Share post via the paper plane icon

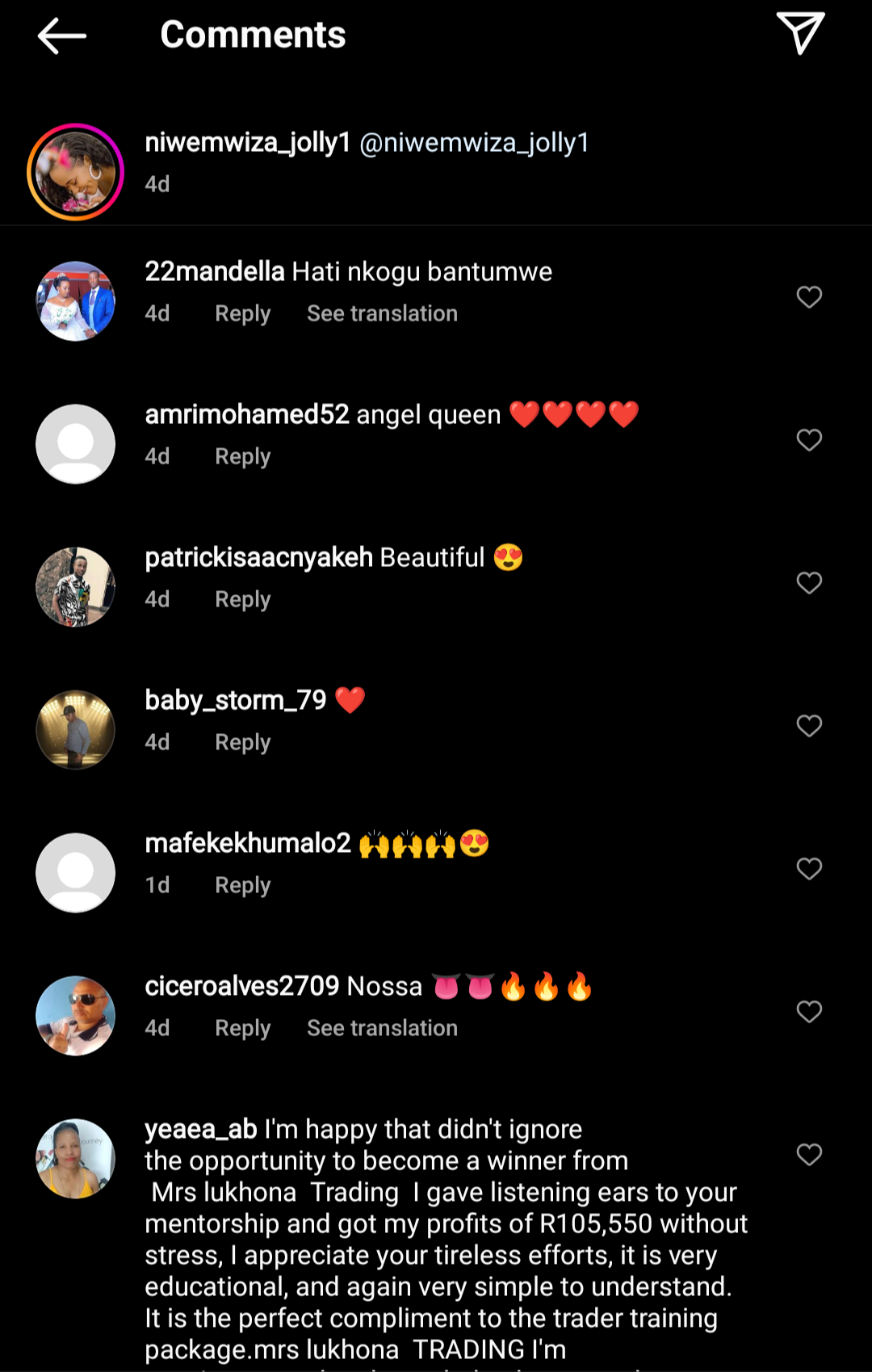click(799, 33)
